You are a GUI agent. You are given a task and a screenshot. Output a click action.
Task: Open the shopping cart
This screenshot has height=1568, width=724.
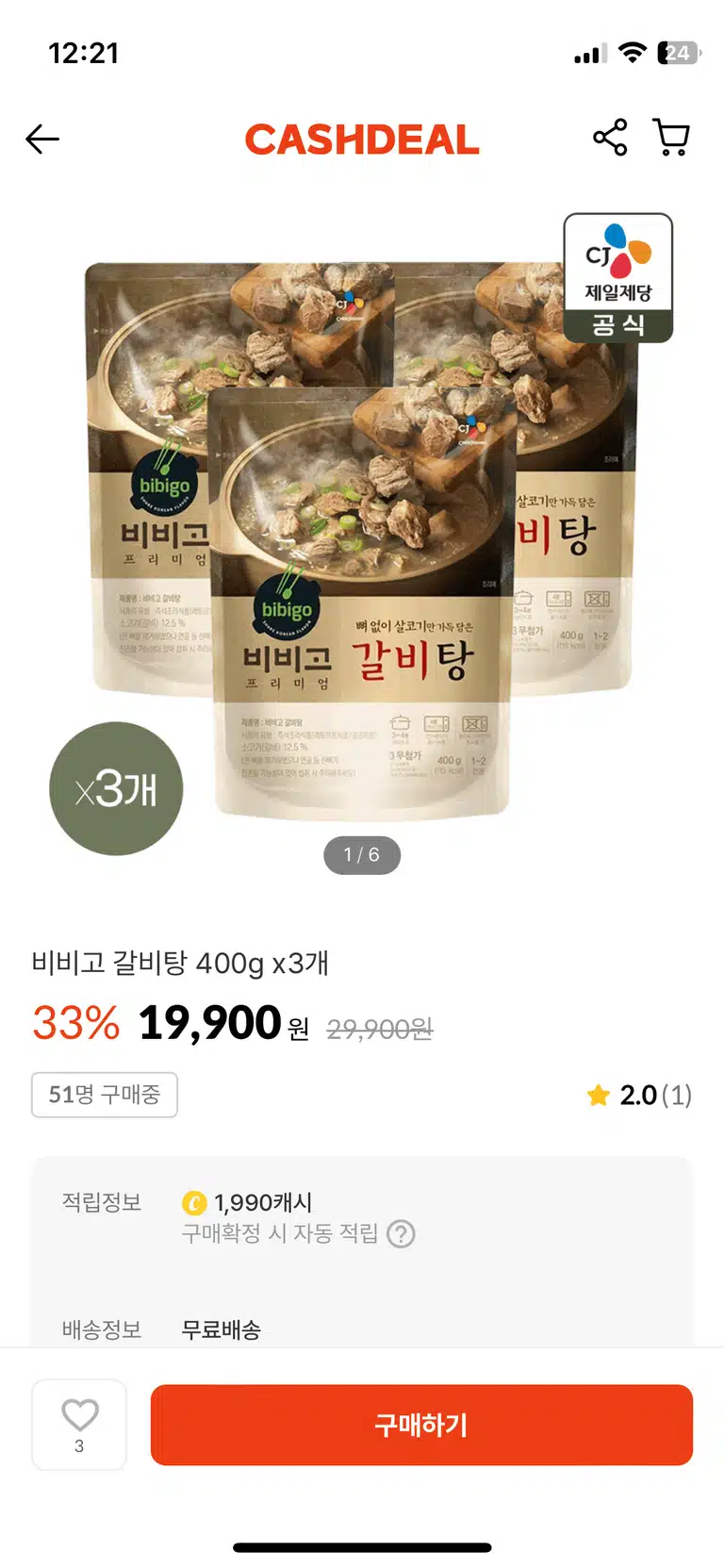pyautogui.click(x=671, y=138)
